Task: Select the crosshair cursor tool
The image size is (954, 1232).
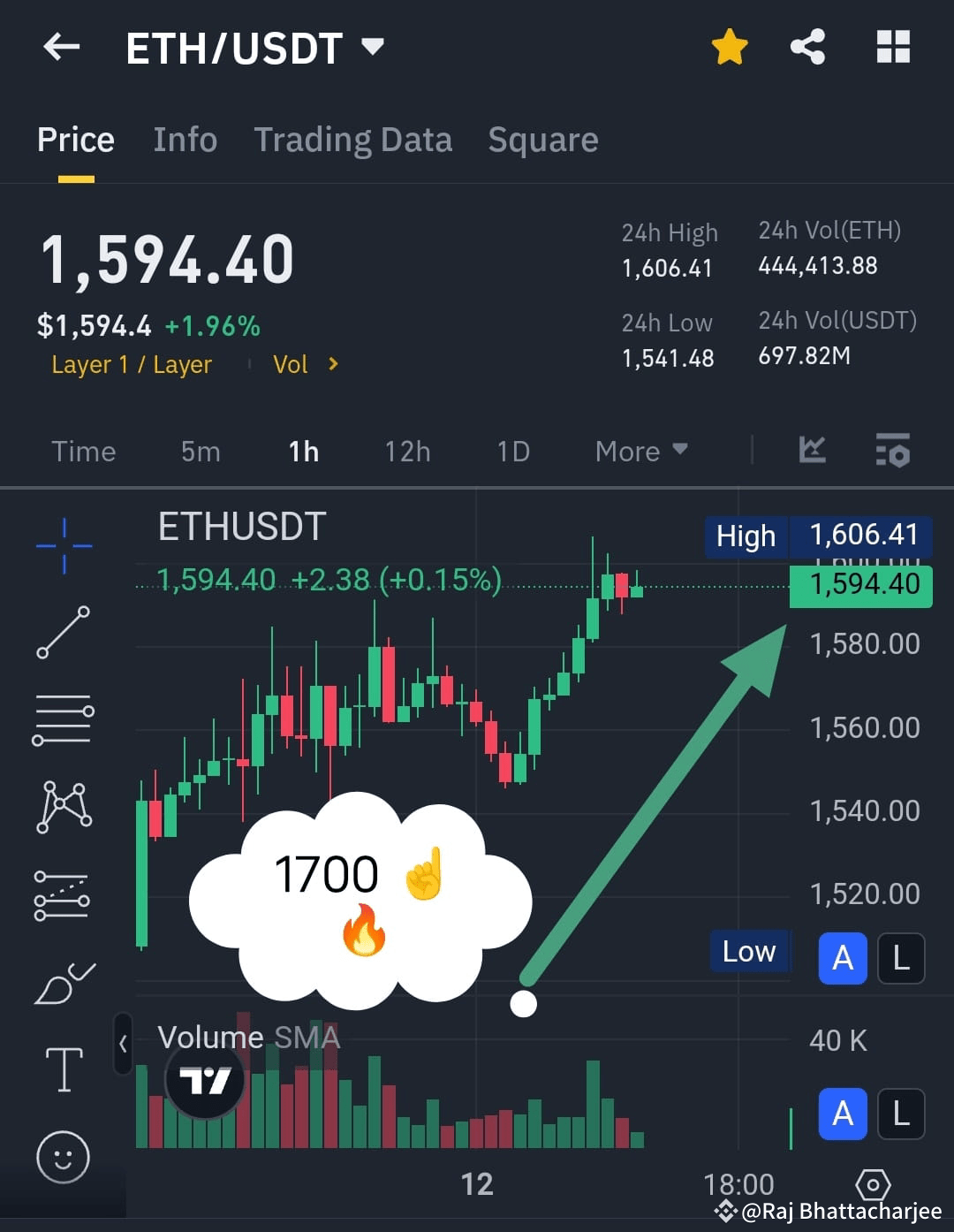Action: [62, 545]
